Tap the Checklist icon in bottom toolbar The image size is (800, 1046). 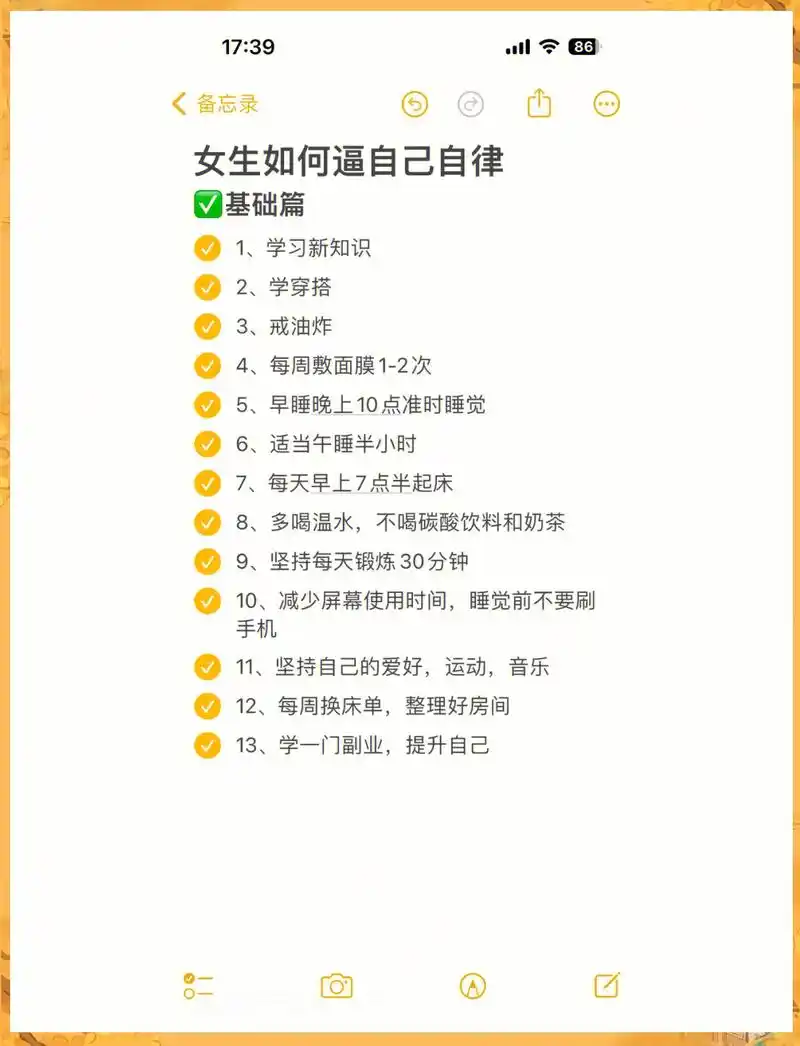[198, 986]
